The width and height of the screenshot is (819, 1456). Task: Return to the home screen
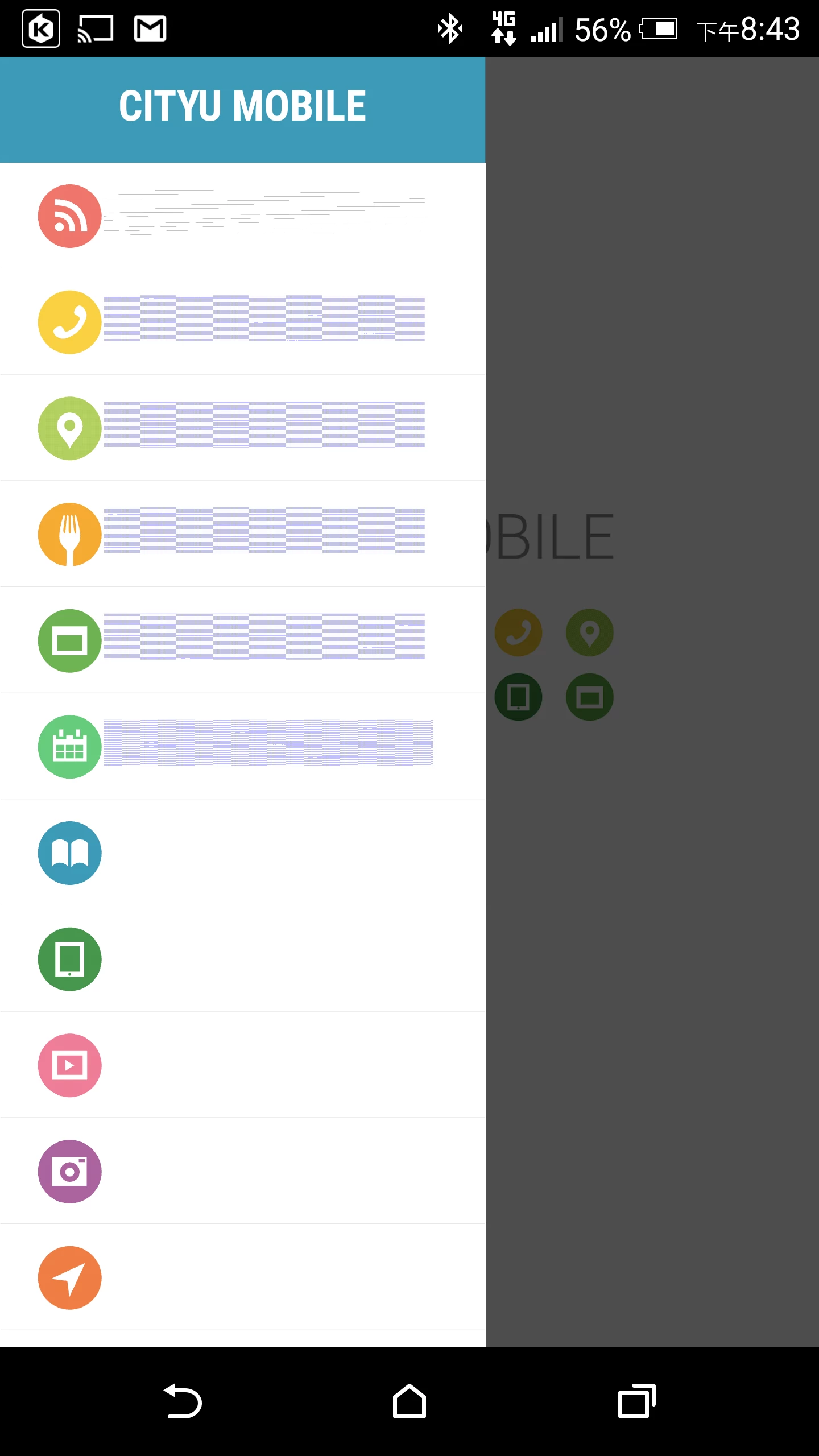tap(409, 1401)
